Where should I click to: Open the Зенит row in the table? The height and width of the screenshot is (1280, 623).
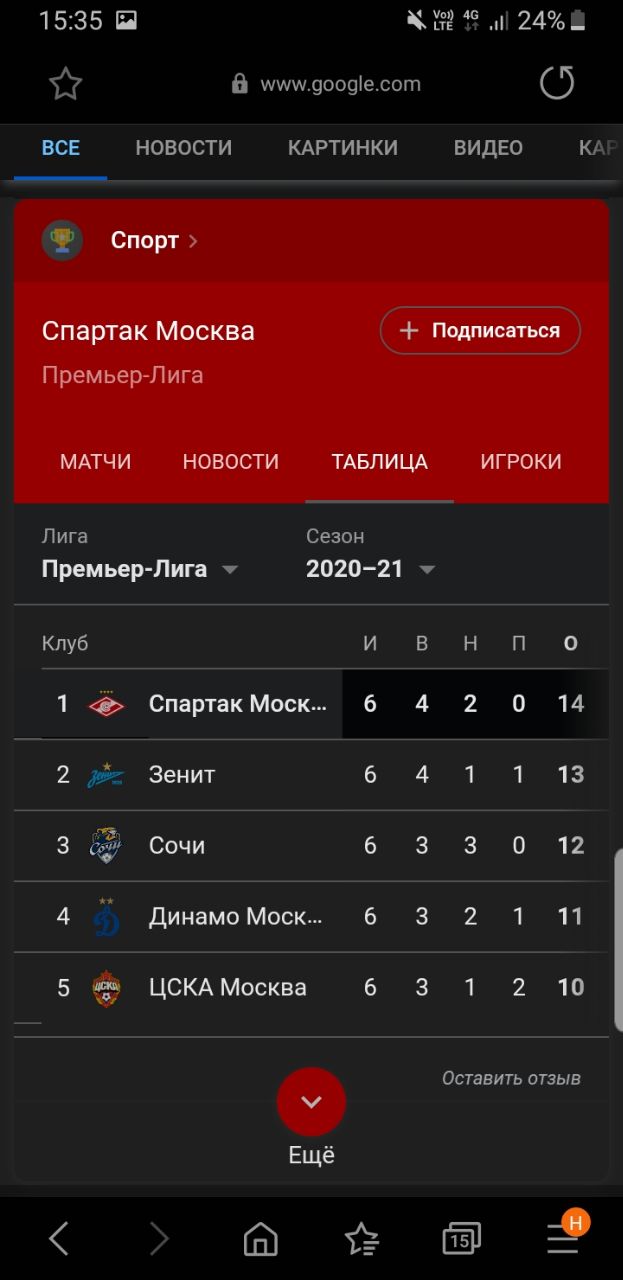(x=311, y=775)
